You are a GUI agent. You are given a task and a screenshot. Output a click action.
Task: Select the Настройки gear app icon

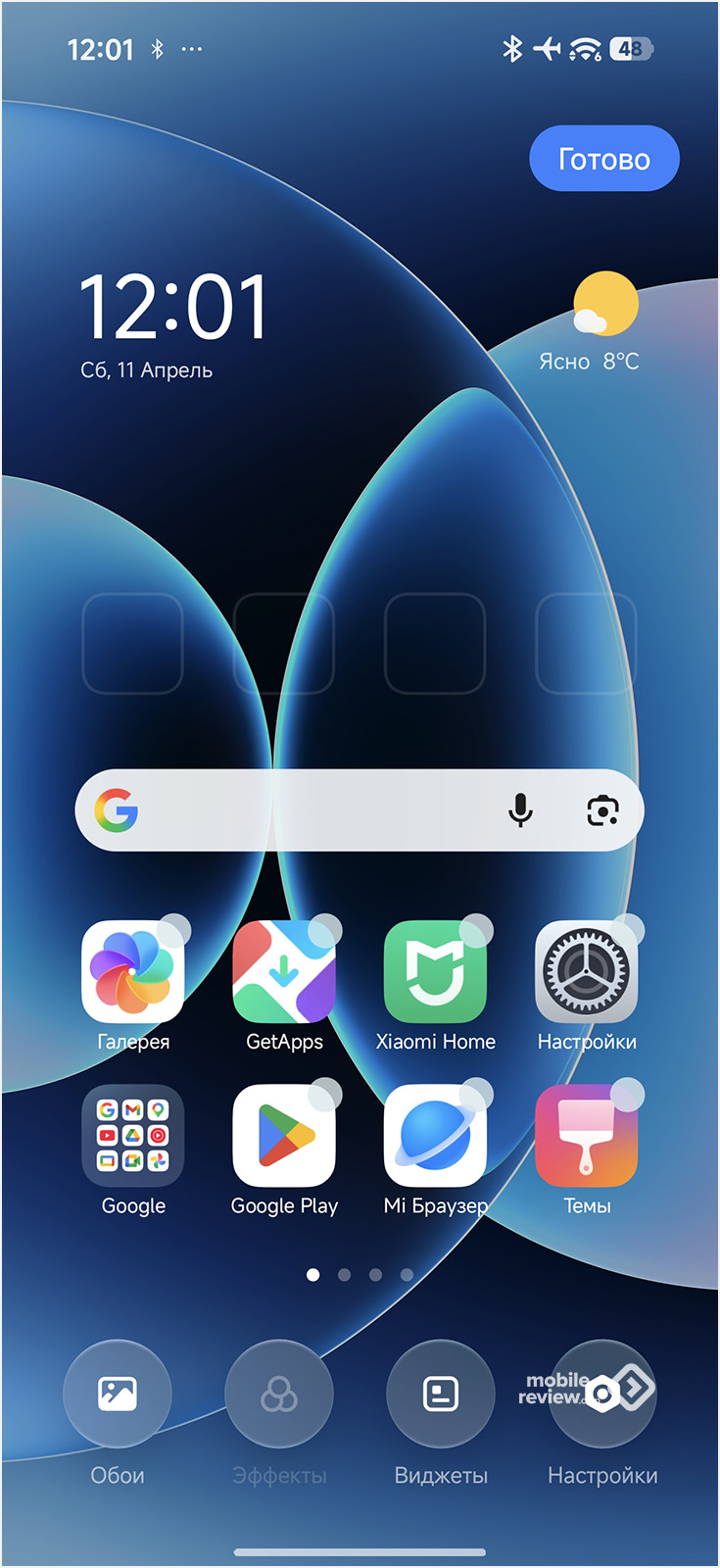click(x=586, y=972)
